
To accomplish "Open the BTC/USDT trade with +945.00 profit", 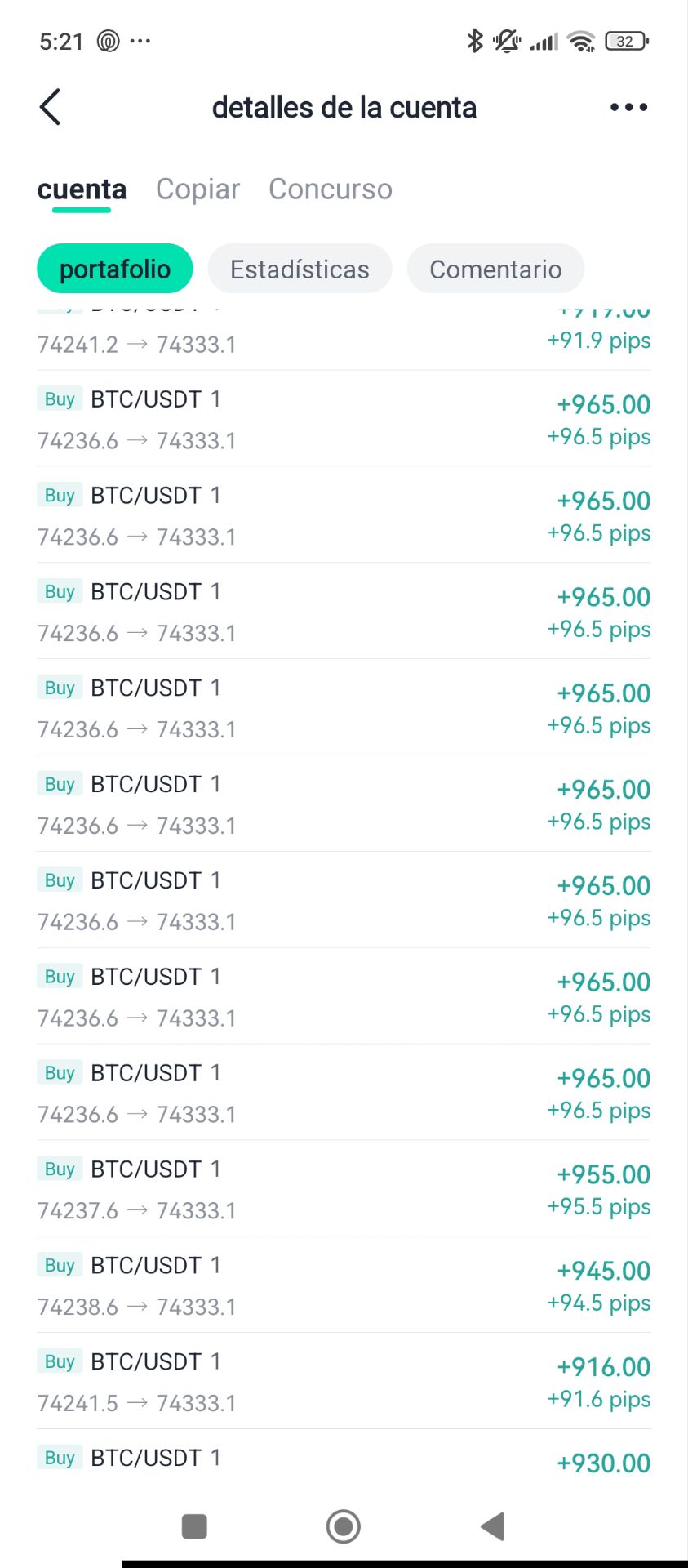I will [344, 1285].
